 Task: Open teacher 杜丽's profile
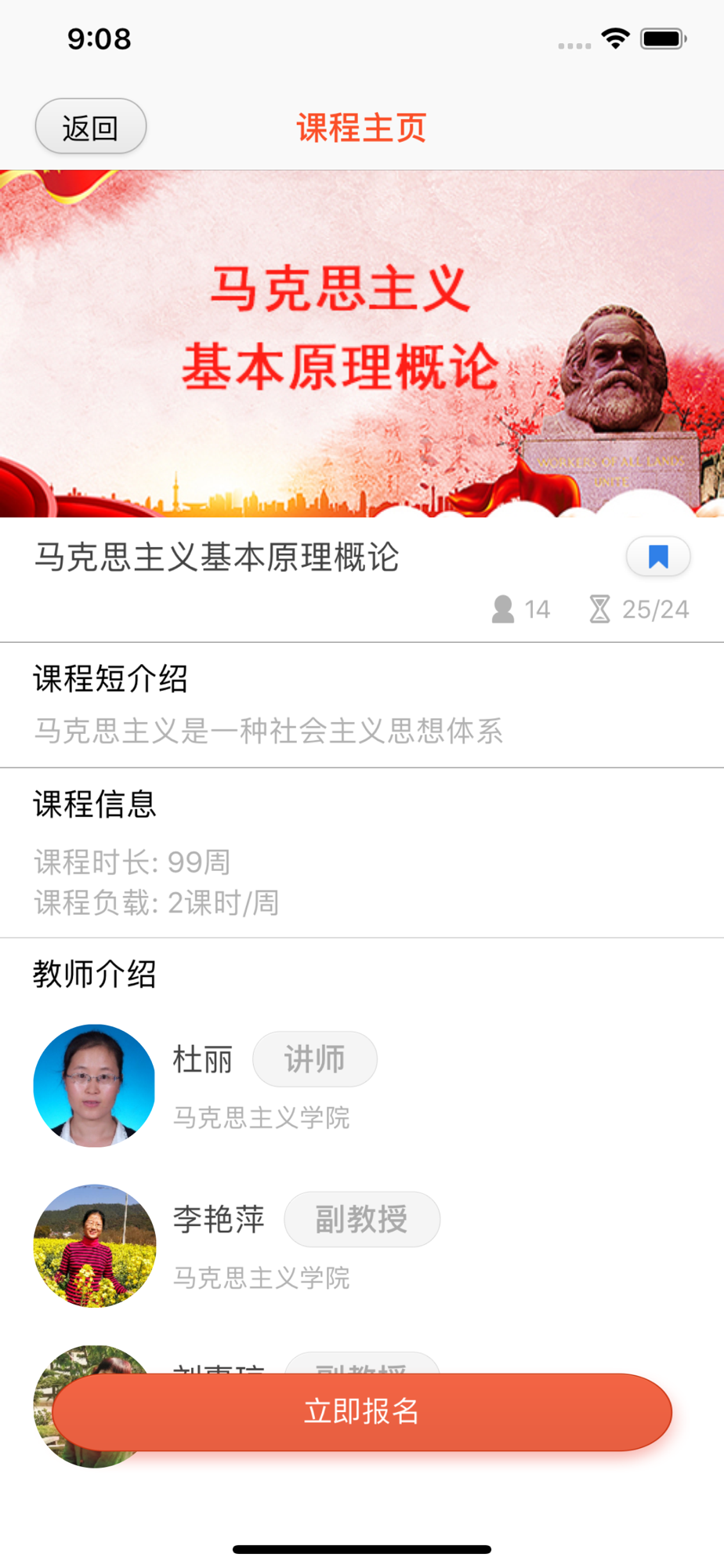(203, 1060)
